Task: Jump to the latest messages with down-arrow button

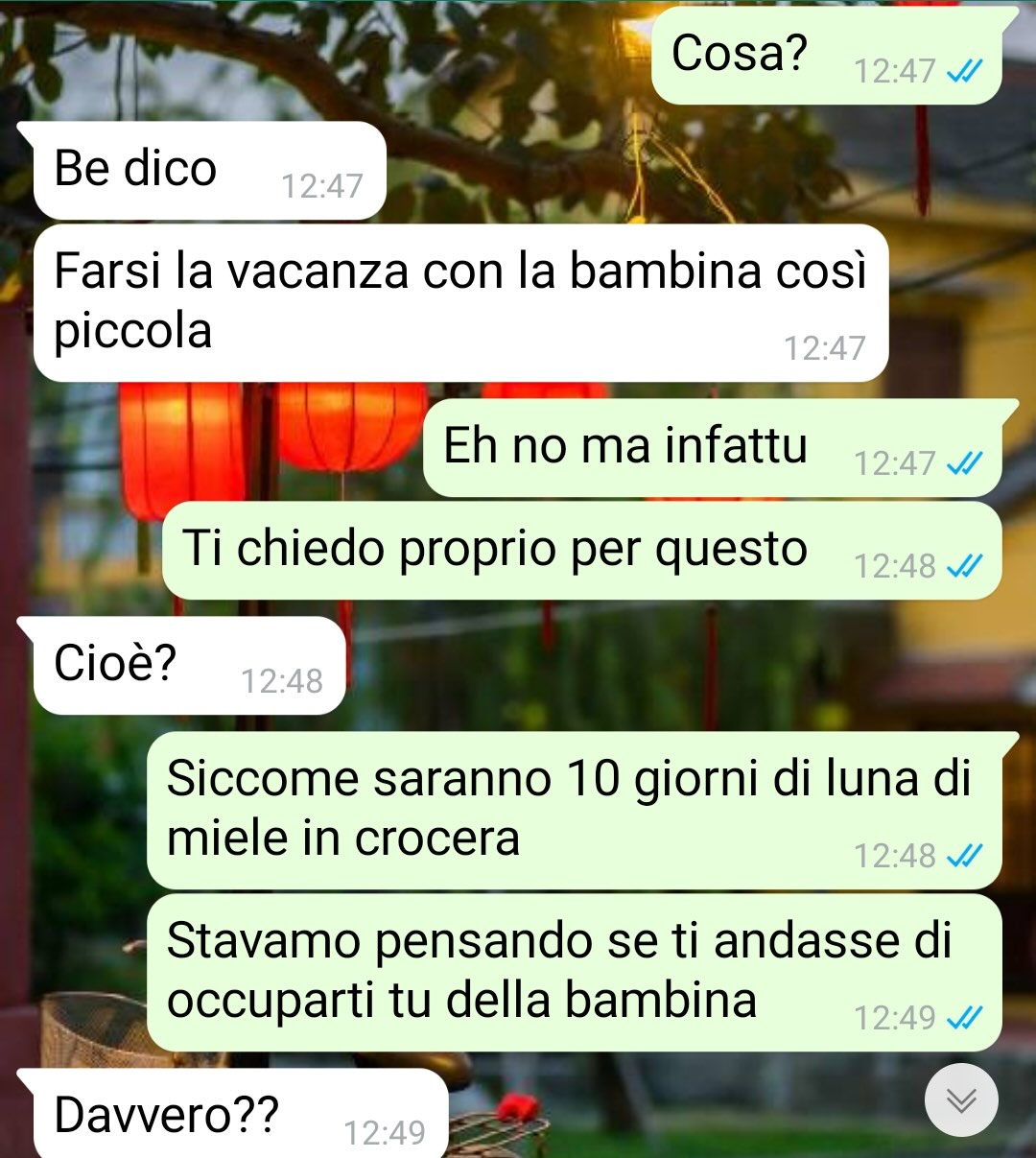Action: (x=961, y=1099)
